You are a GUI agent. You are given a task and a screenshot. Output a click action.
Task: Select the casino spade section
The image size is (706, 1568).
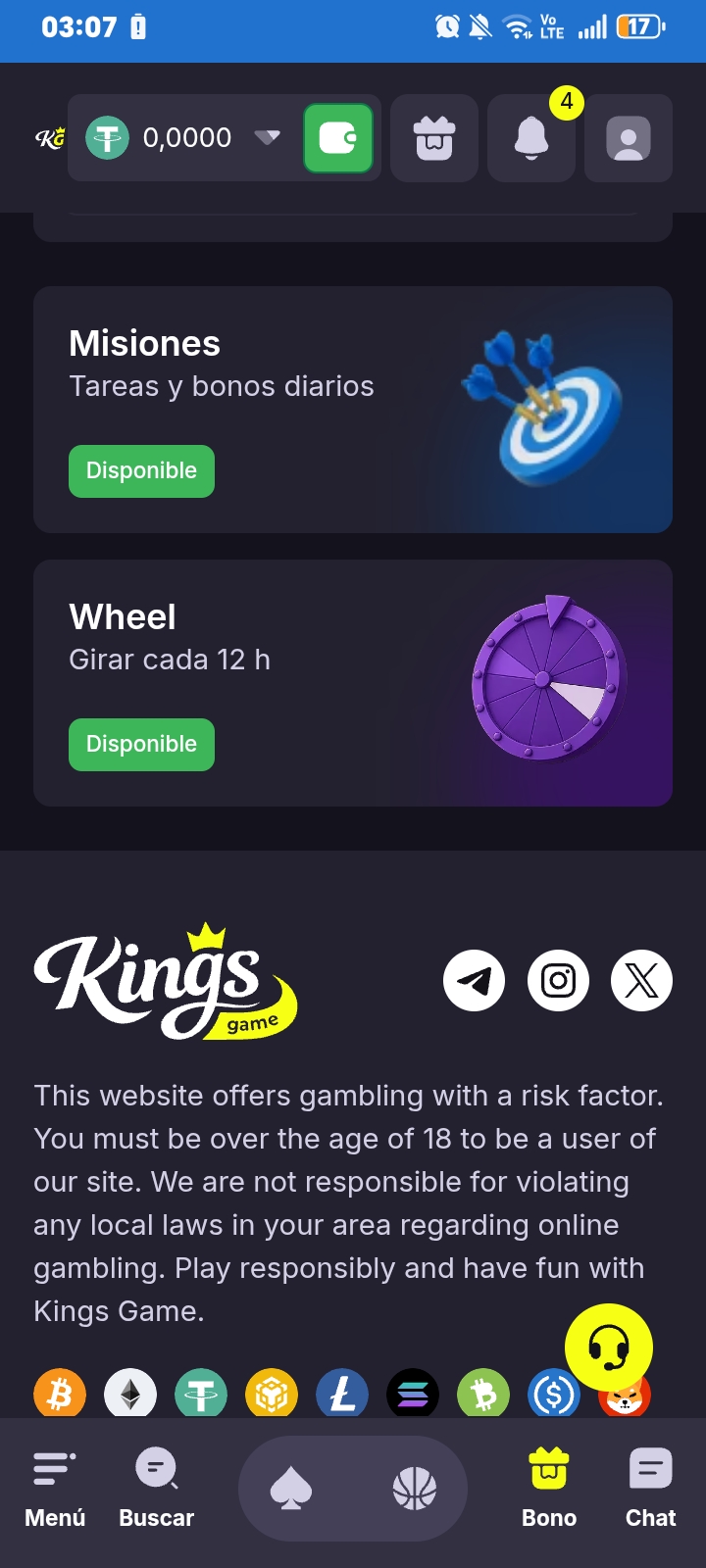[x=291, y=1490]
